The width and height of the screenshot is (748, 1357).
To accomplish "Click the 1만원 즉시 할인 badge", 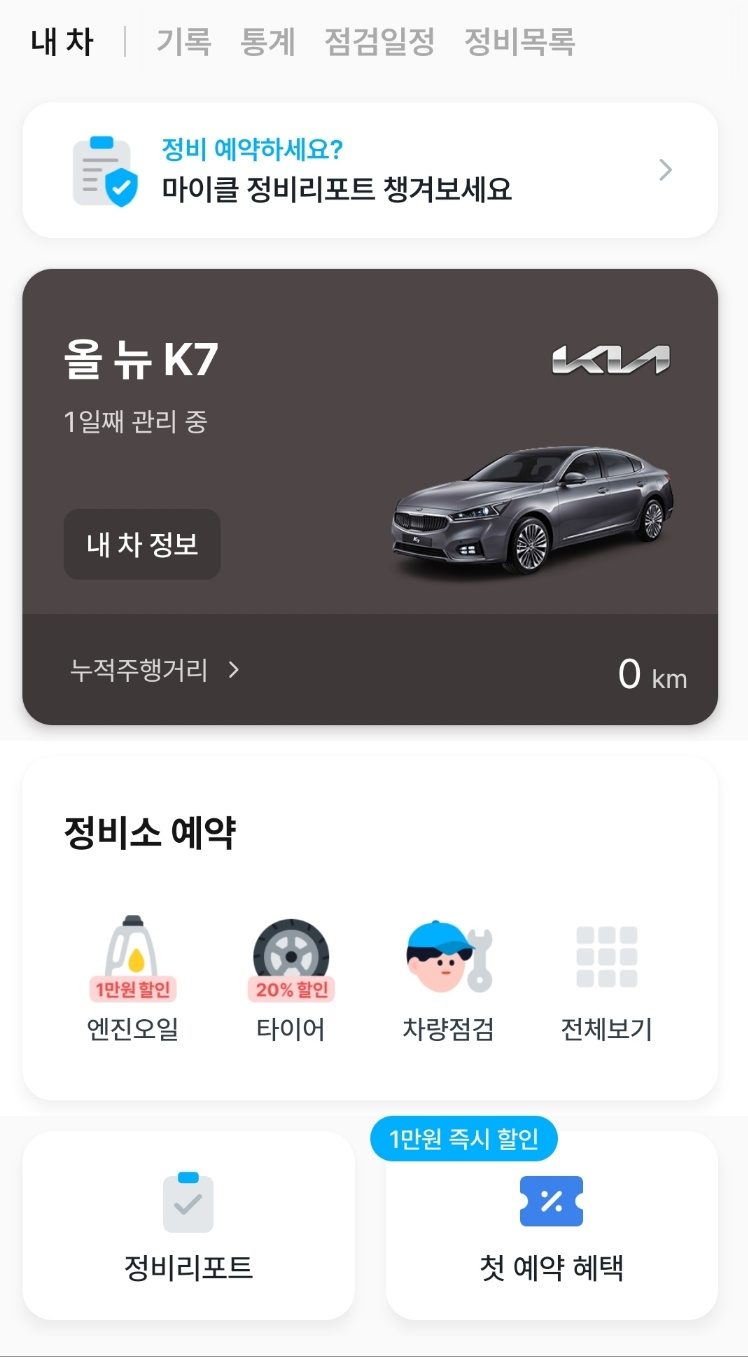I will click(463, 1138).
